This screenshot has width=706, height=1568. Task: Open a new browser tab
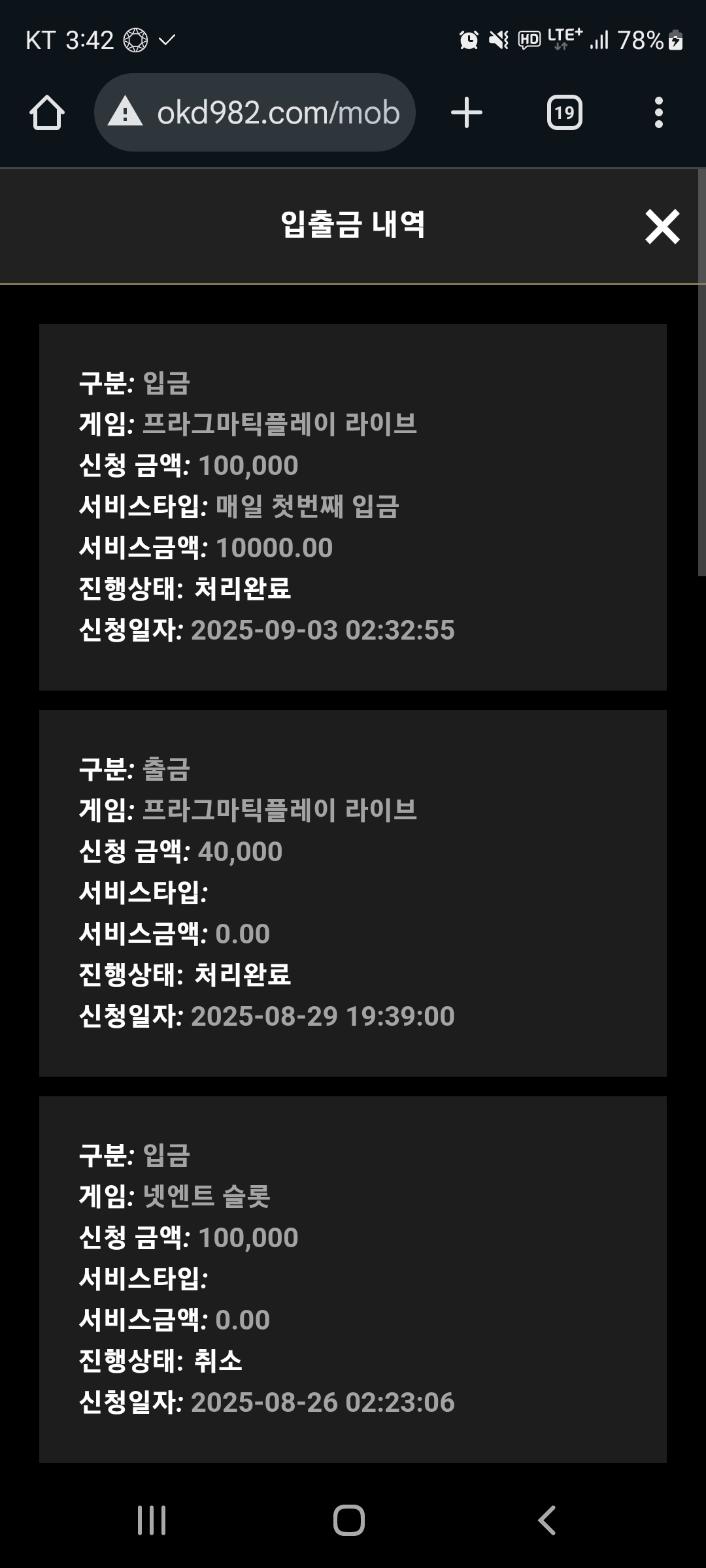click(x=467, y=113)
